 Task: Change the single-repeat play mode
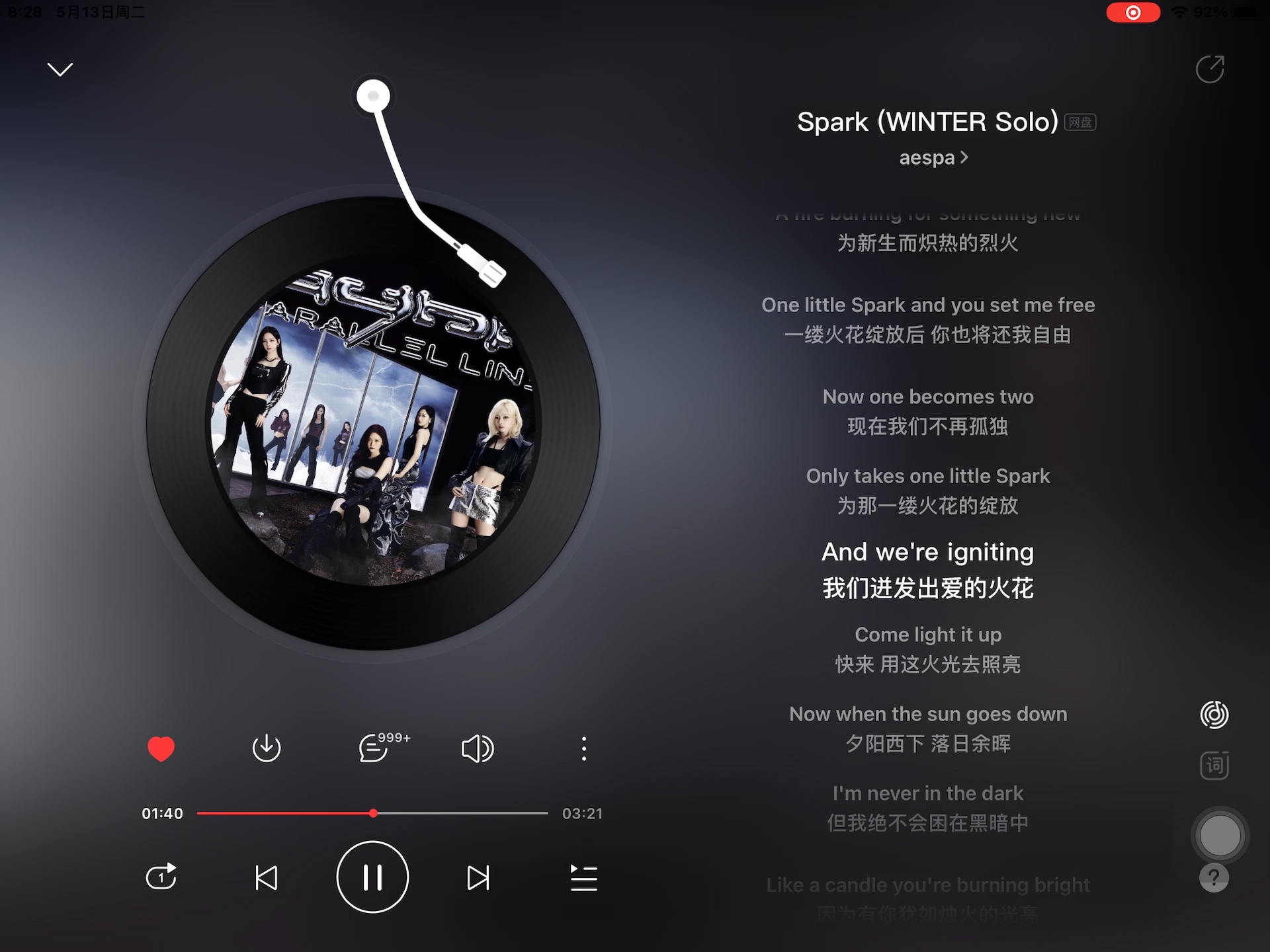pyautogui.click(x=161, y=877)
